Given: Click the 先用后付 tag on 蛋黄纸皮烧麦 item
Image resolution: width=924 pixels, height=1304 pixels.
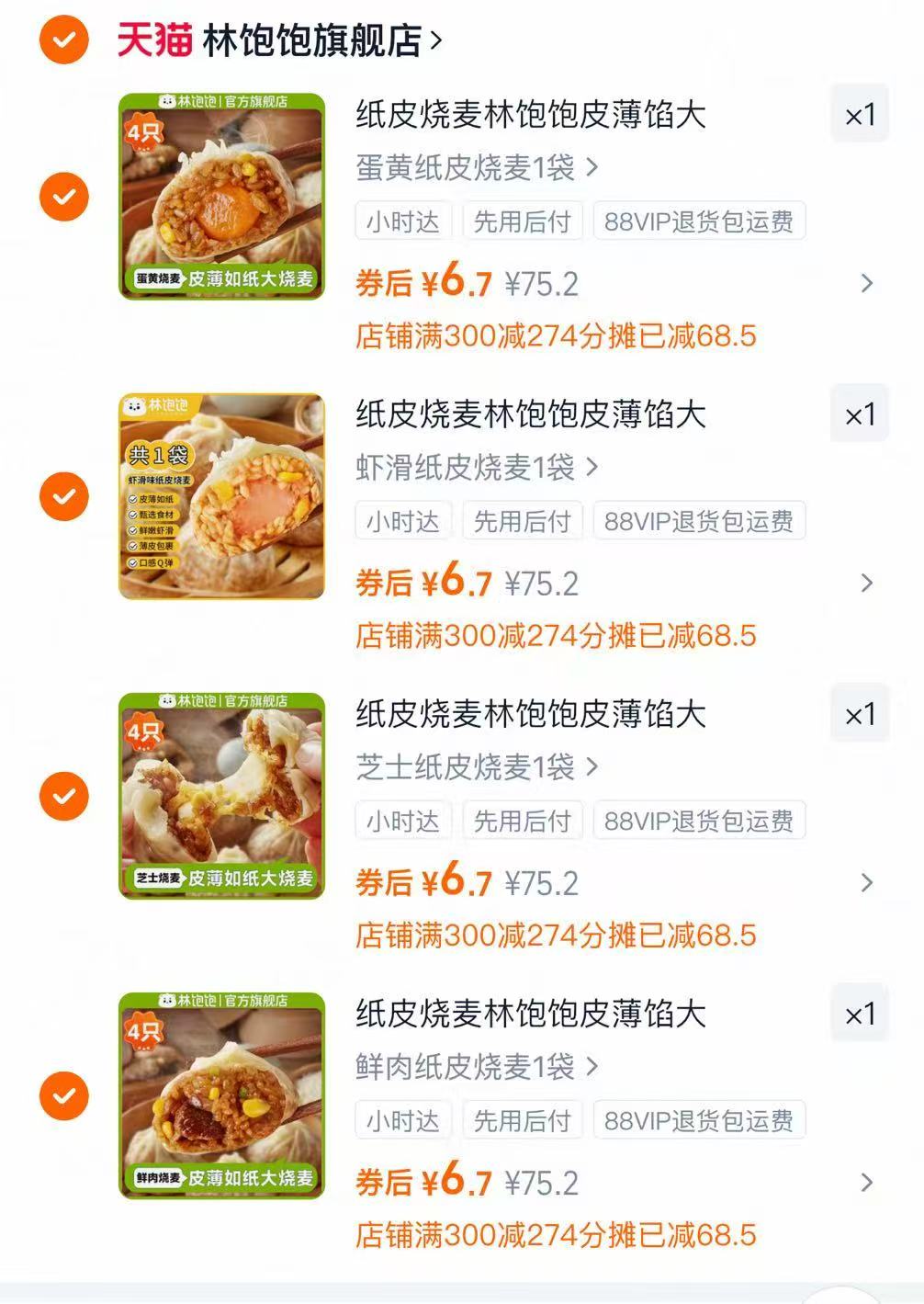Looking at the screenshot, I should [x=522, y=221].
